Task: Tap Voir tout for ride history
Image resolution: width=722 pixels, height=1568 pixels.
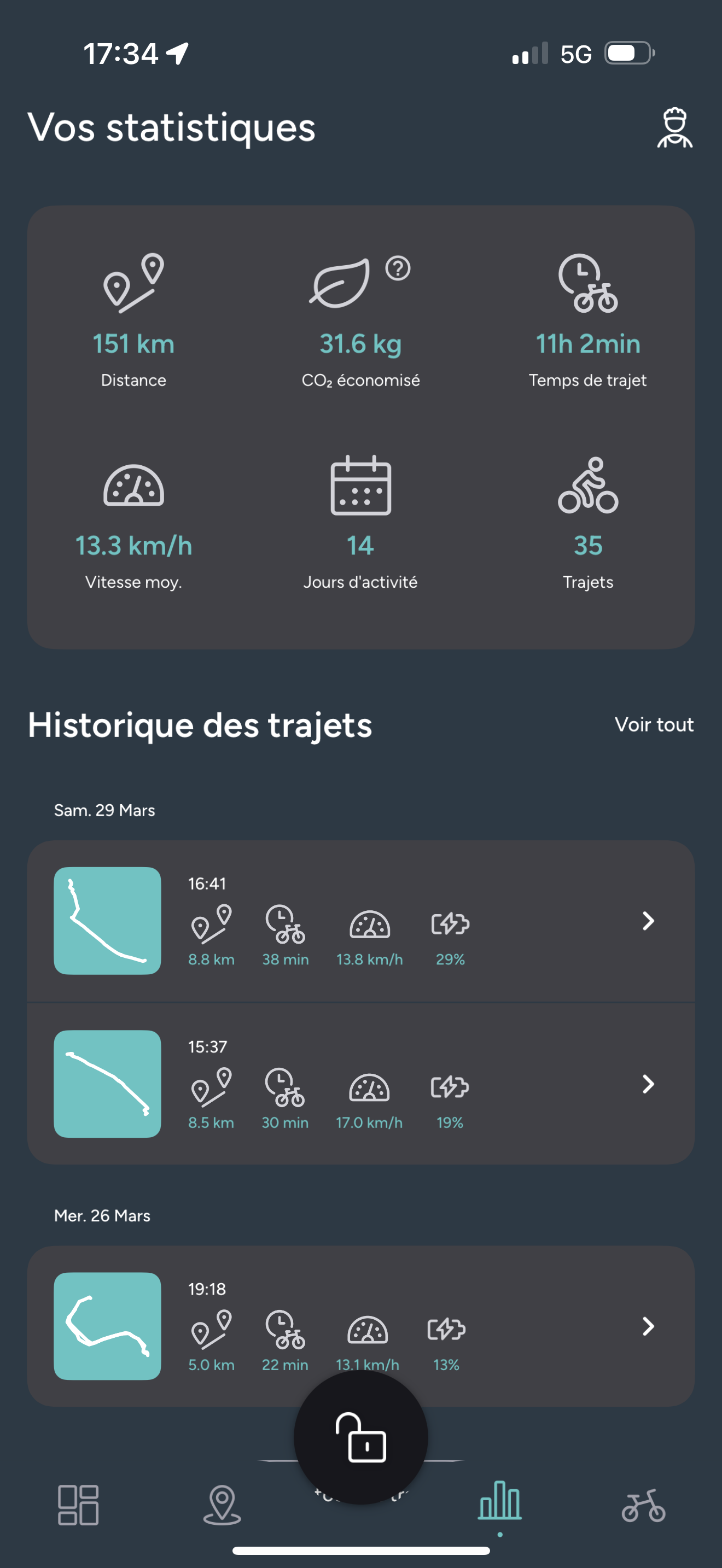Action: [x=653, y=724]
